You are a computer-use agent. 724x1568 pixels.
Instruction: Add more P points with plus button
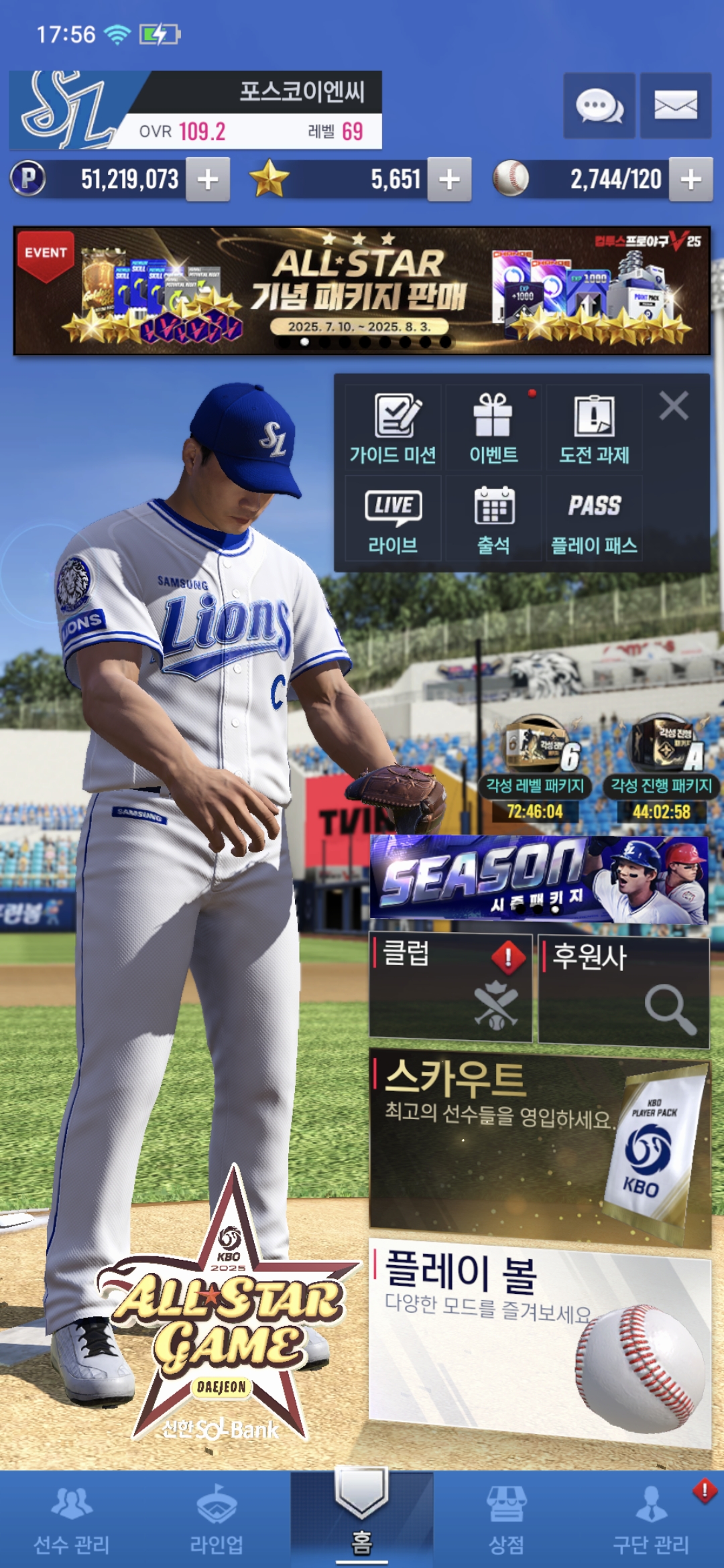(208, 180)
